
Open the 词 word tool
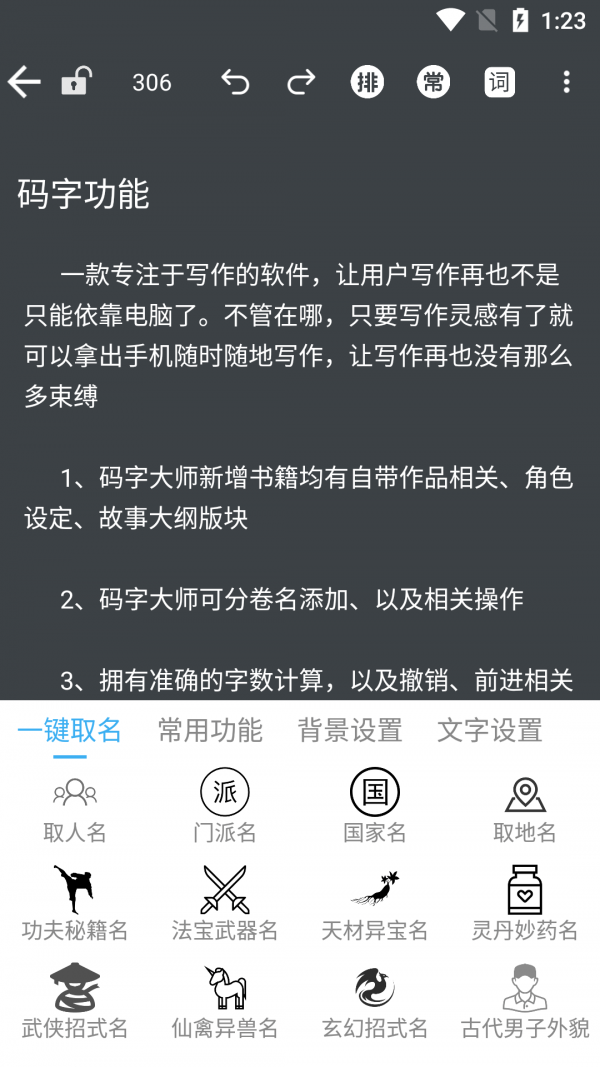[x=499, y=82]
